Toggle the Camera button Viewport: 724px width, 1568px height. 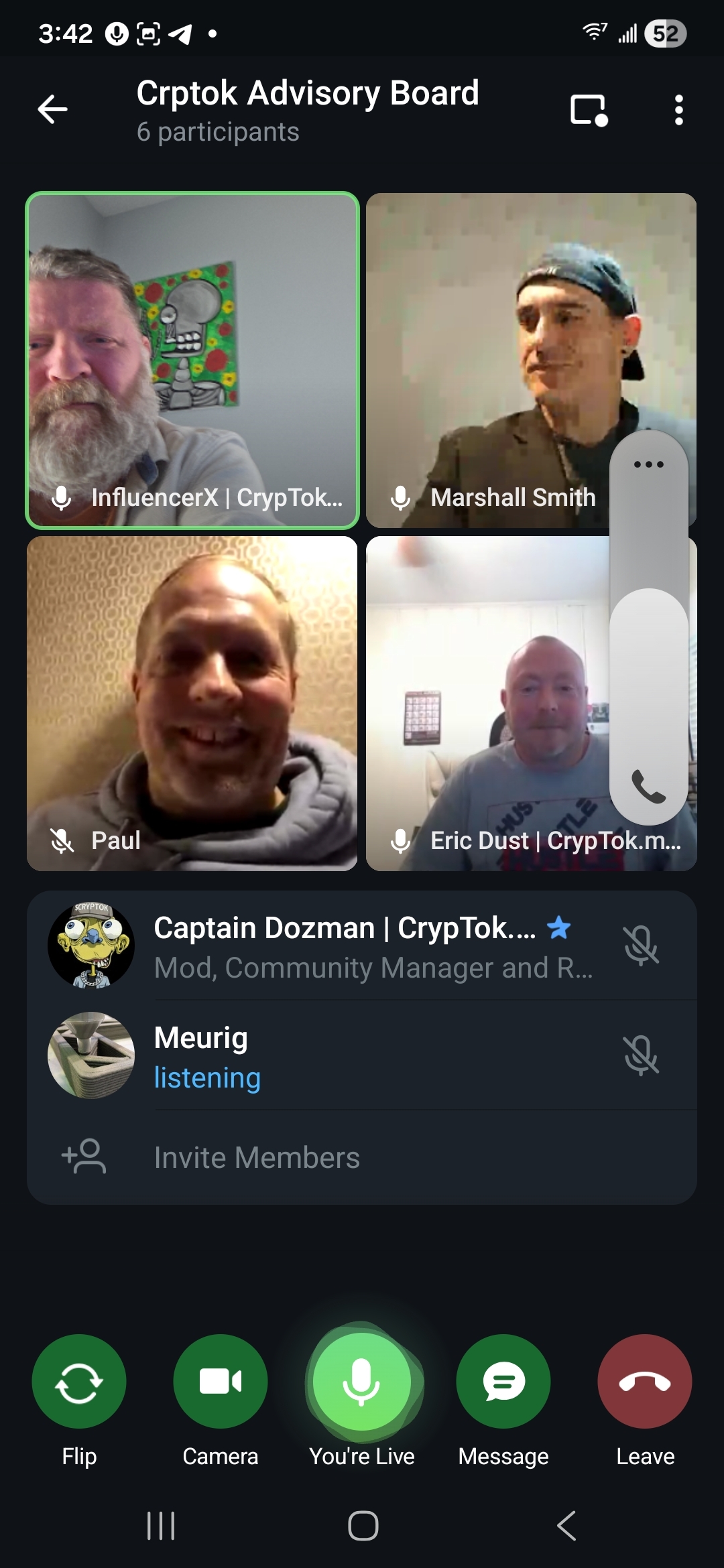[221, 1381]
